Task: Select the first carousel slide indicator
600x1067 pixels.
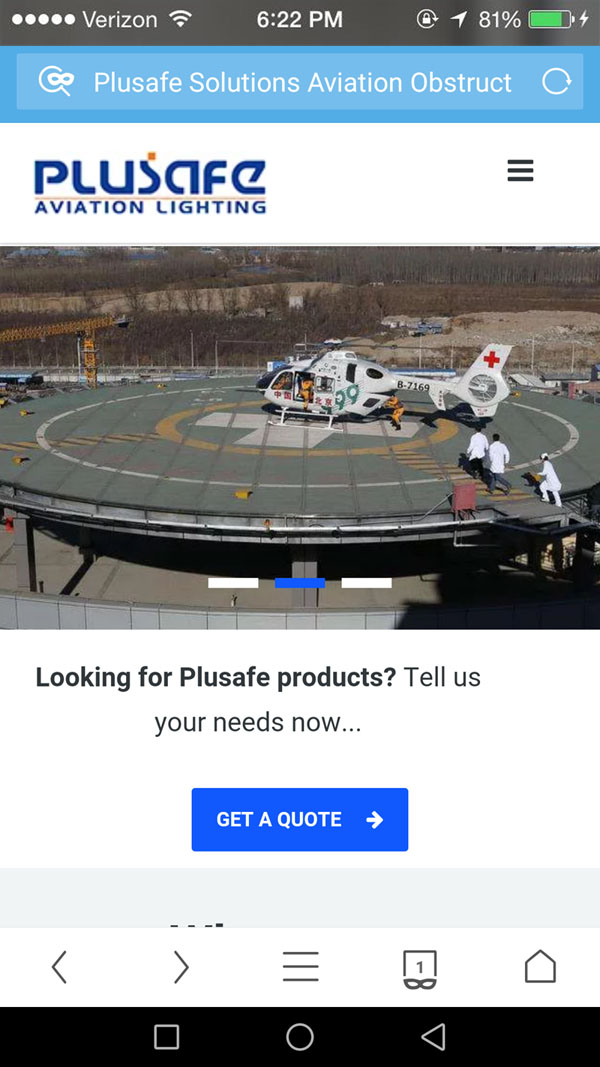Action: tap(233, 582)
